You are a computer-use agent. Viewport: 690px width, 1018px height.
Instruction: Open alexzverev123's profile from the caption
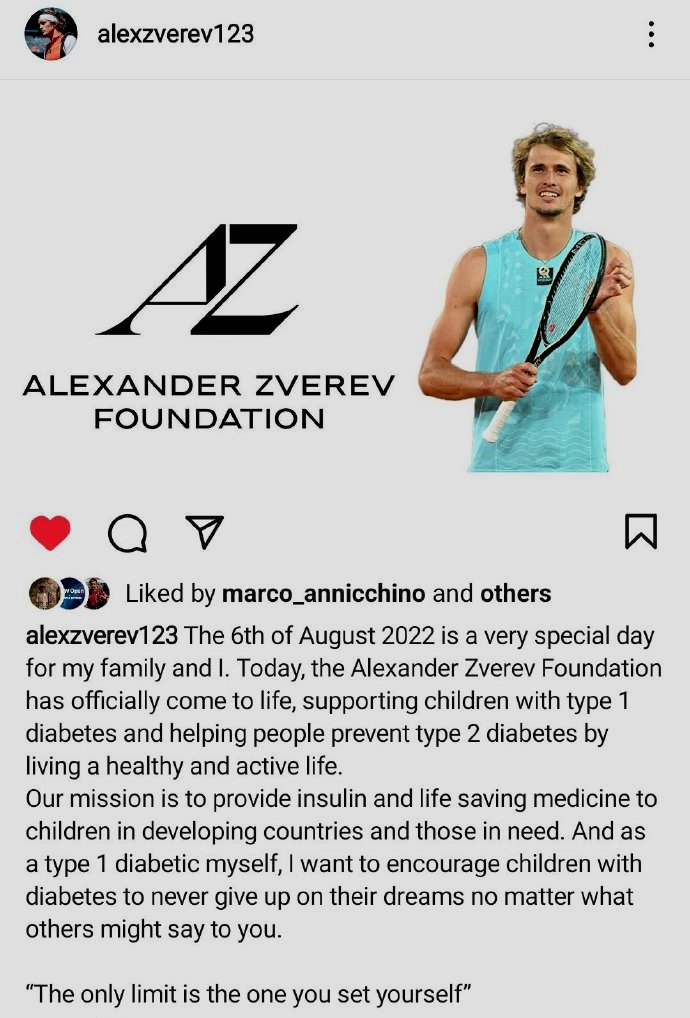pos(101,636)
